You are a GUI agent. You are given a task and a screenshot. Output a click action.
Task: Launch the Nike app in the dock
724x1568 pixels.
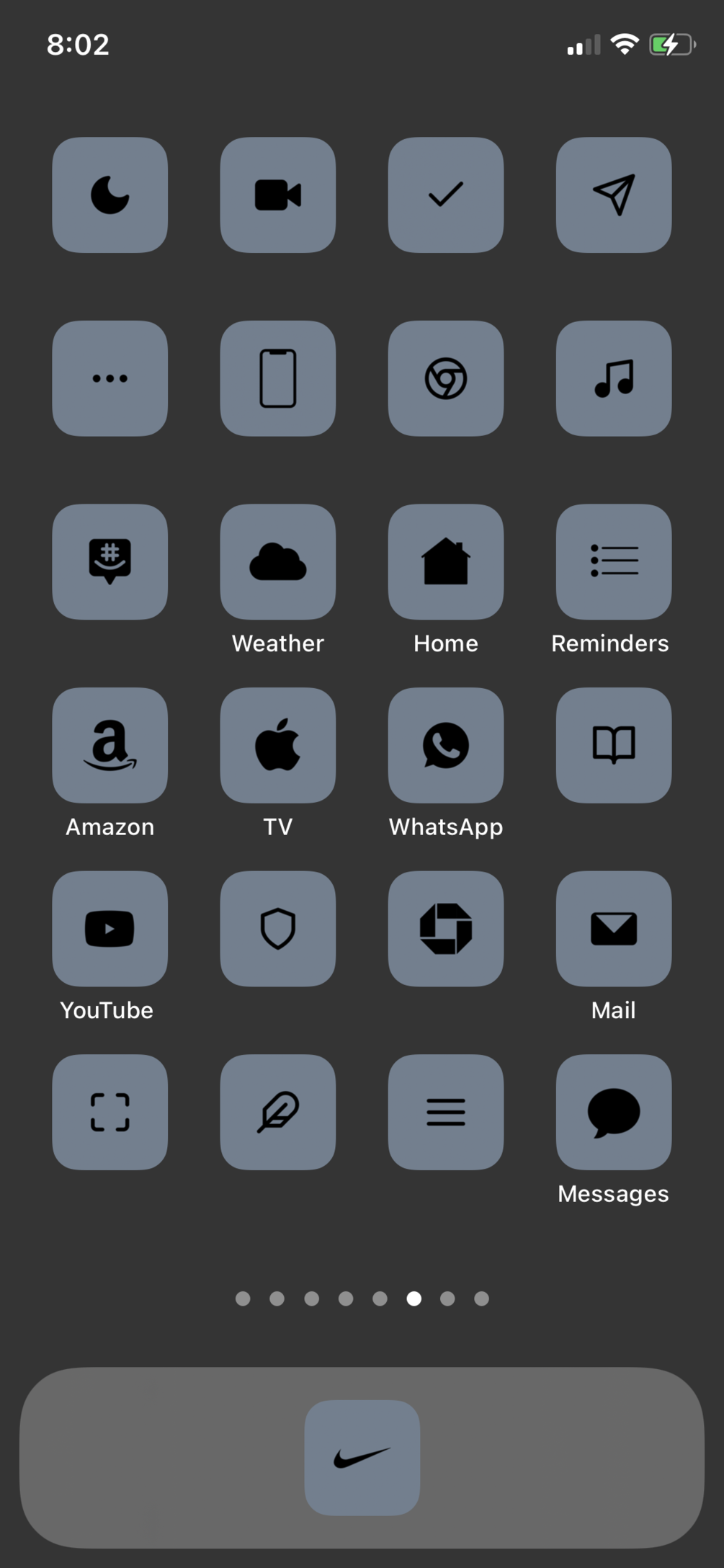pyautogui.click(x=362, y=1458)
